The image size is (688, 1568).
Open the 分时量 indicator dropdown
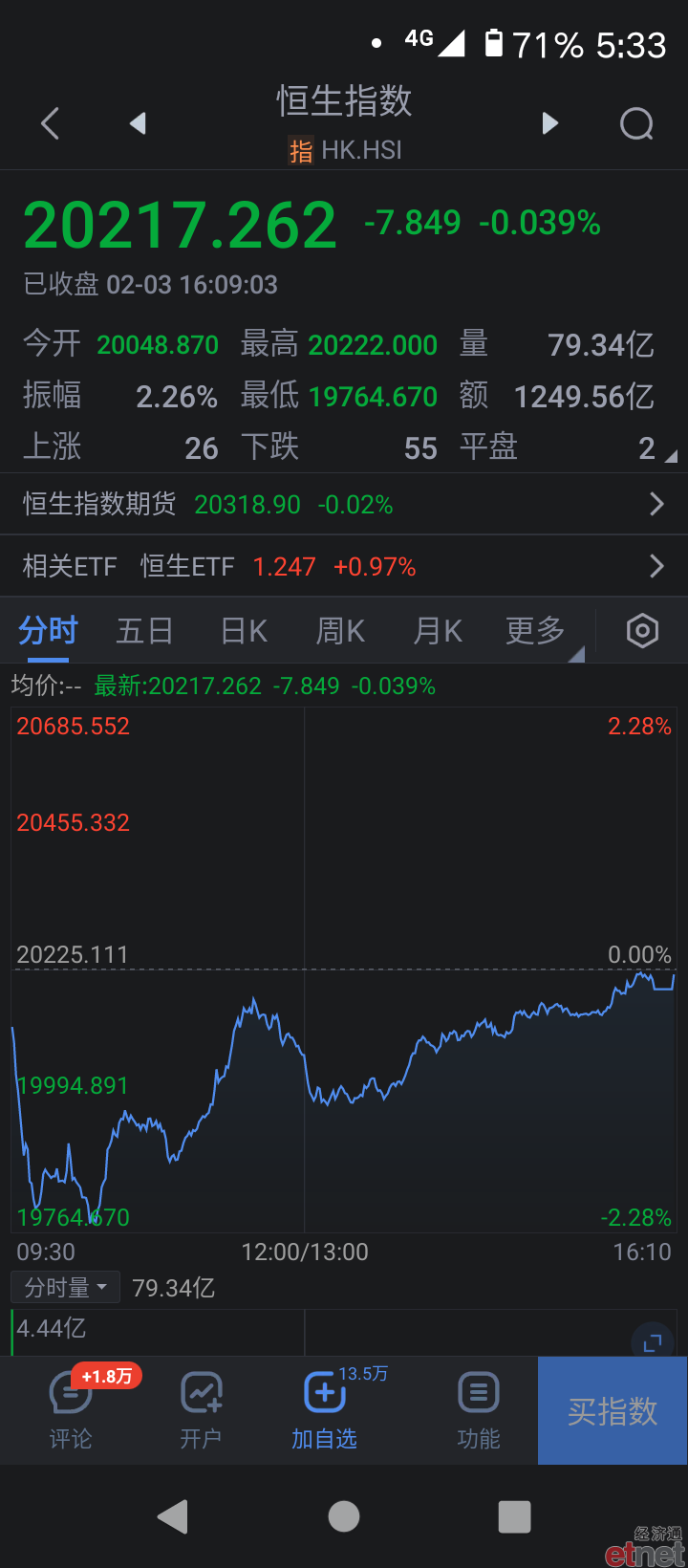(65, 1288)
